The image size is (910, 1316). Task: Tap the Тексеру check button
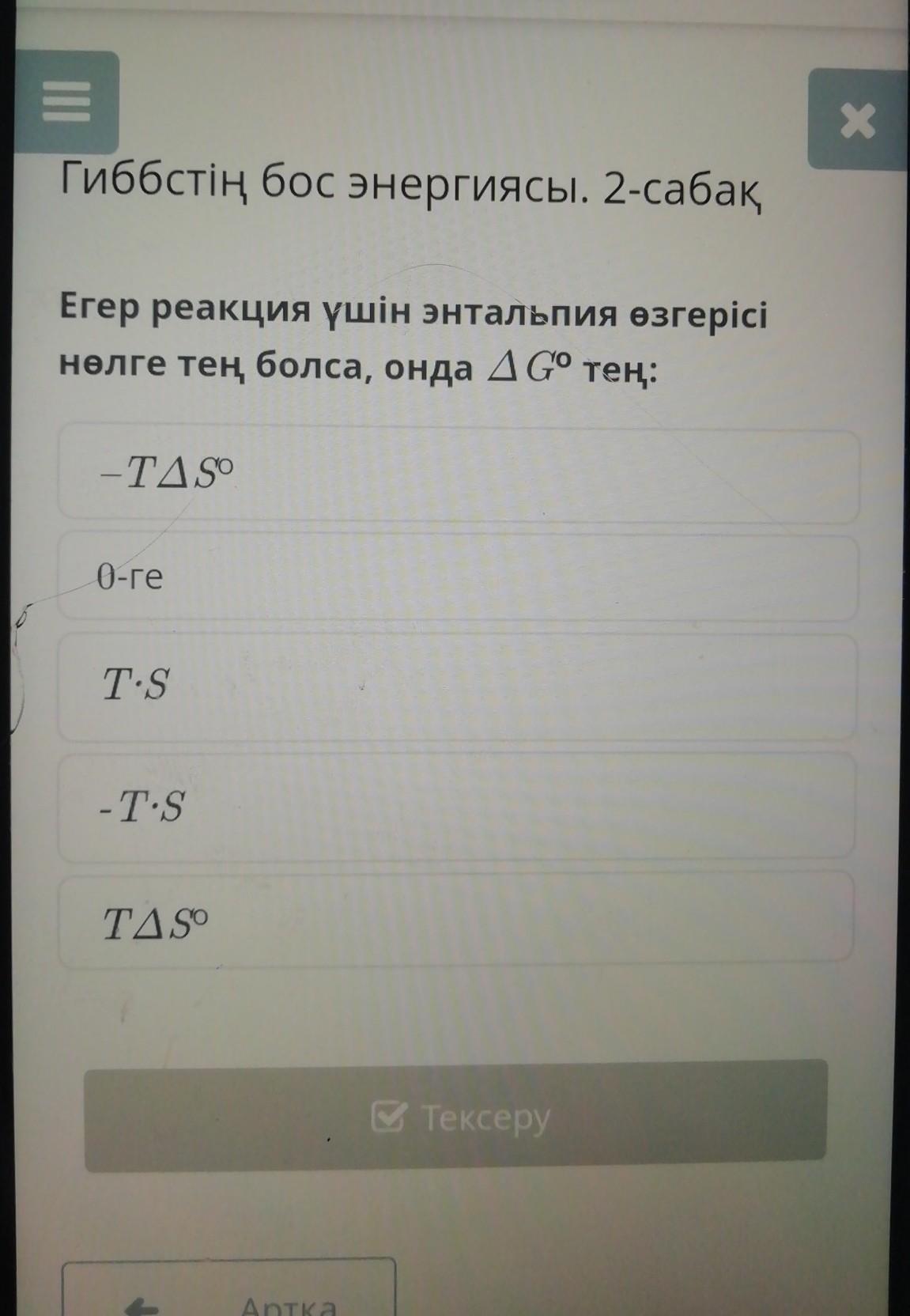coord(456,1116)
